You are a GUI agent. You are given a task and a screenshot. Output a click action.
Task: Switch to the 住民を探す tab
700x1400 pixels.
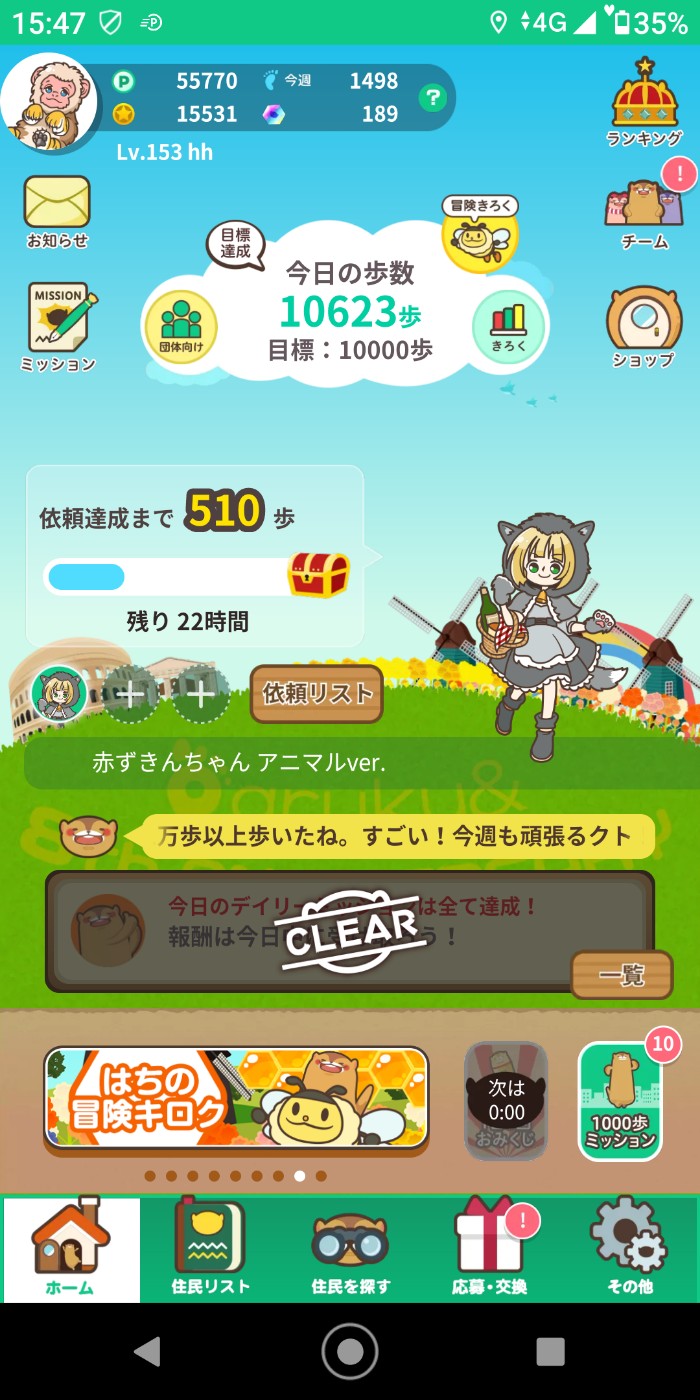(350, 1248)
